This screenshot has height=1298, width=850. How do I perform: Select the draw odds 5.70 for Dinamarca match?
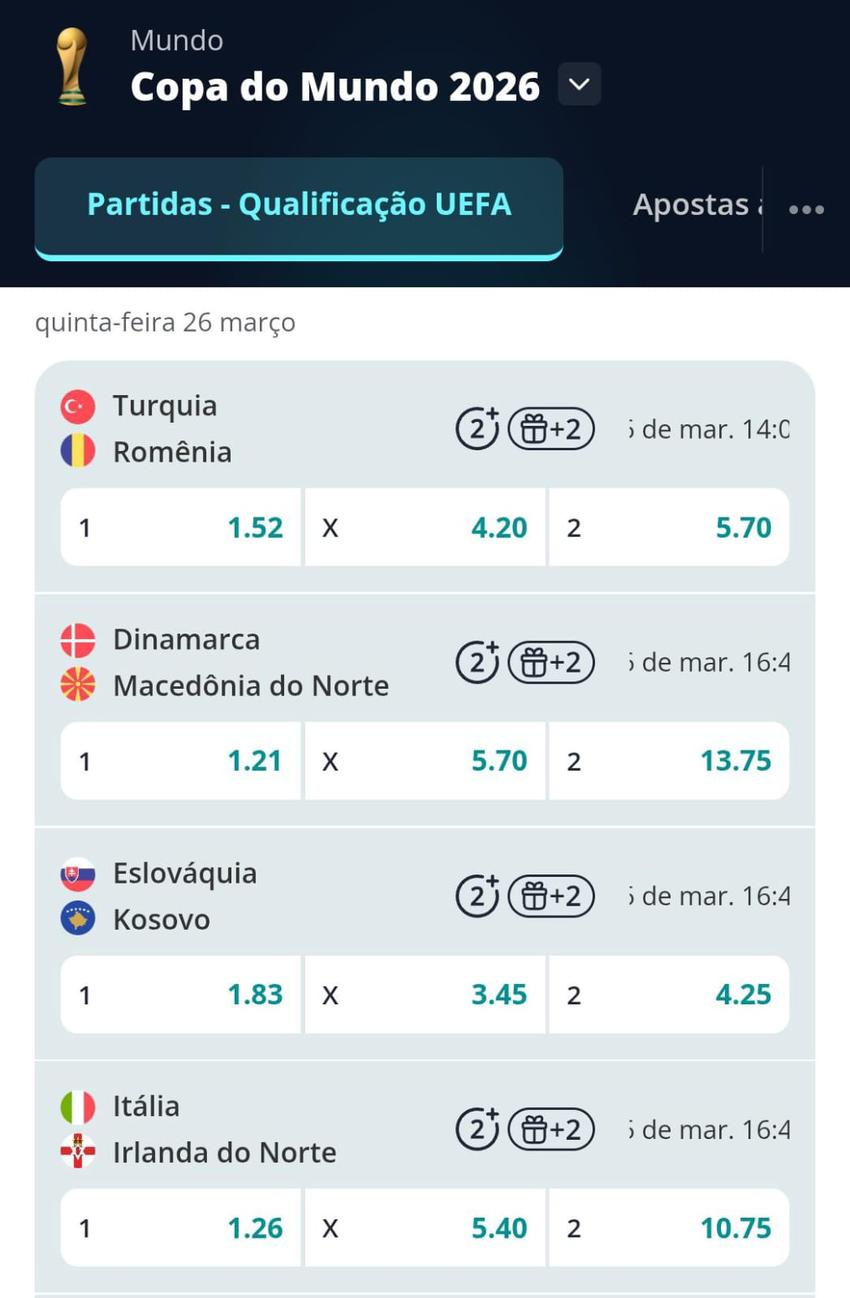(x=424, y=761)
